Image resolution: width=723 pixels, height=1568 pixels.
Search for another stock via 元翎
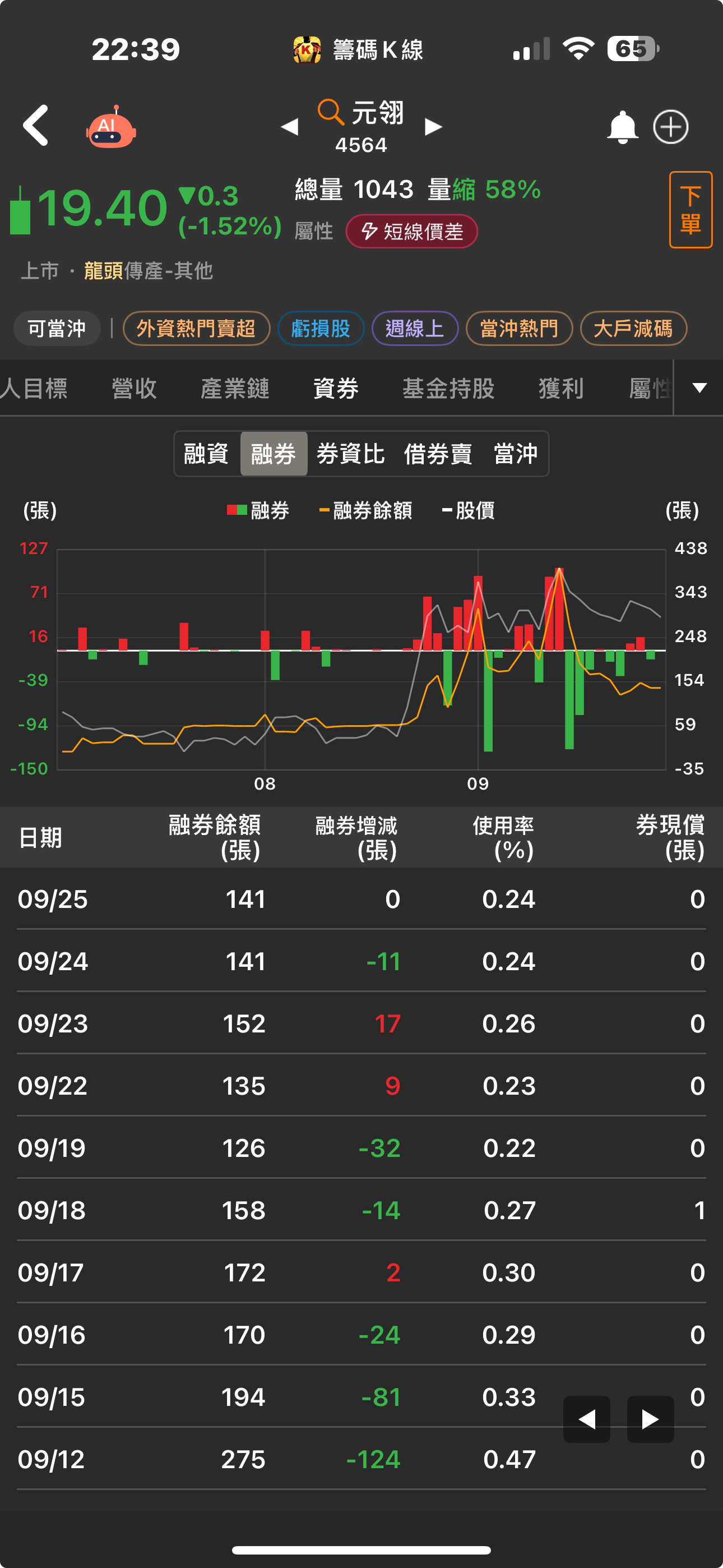point(361,114)
